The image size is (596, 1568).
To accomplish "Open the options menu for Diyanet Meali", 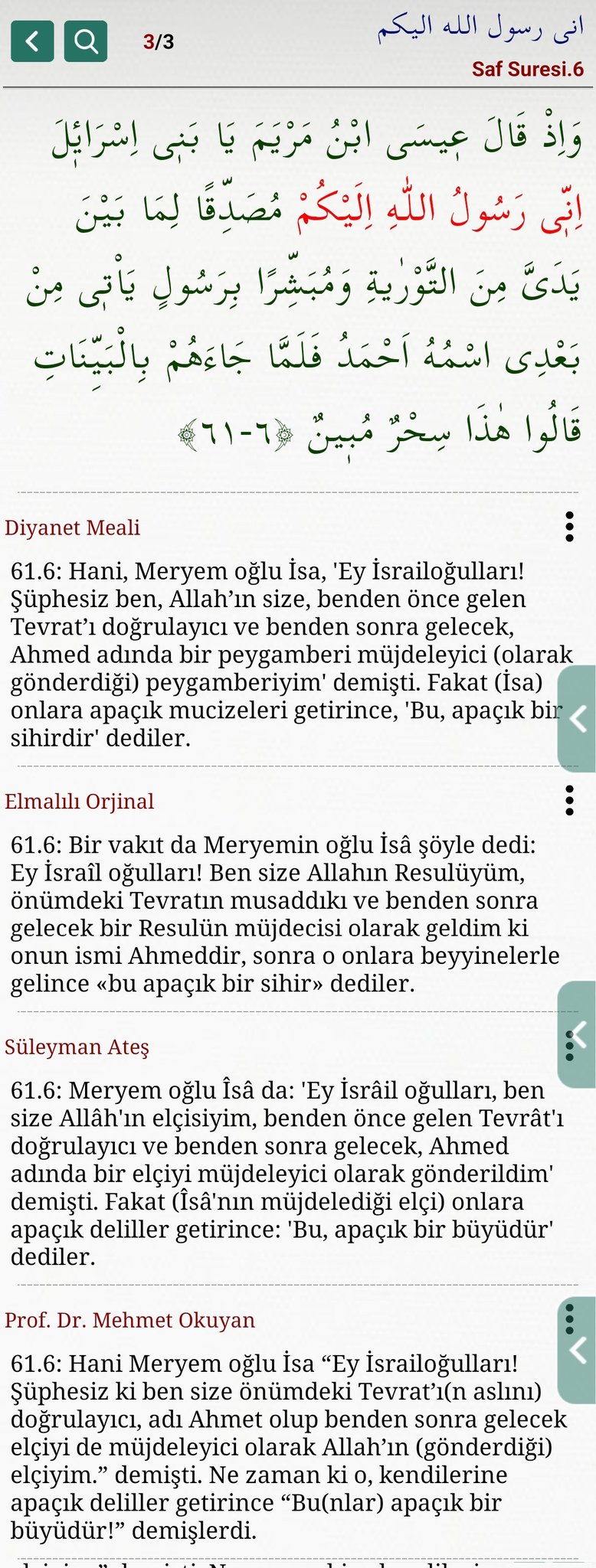I will pos(569,527).
